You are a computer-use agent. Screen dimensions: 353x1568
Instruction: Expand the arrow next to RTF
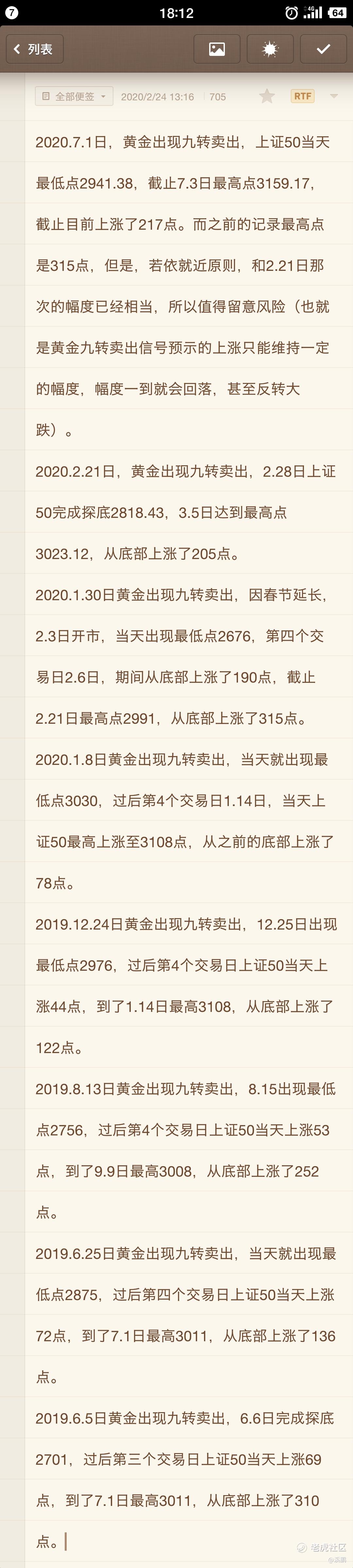coord(333,96)
